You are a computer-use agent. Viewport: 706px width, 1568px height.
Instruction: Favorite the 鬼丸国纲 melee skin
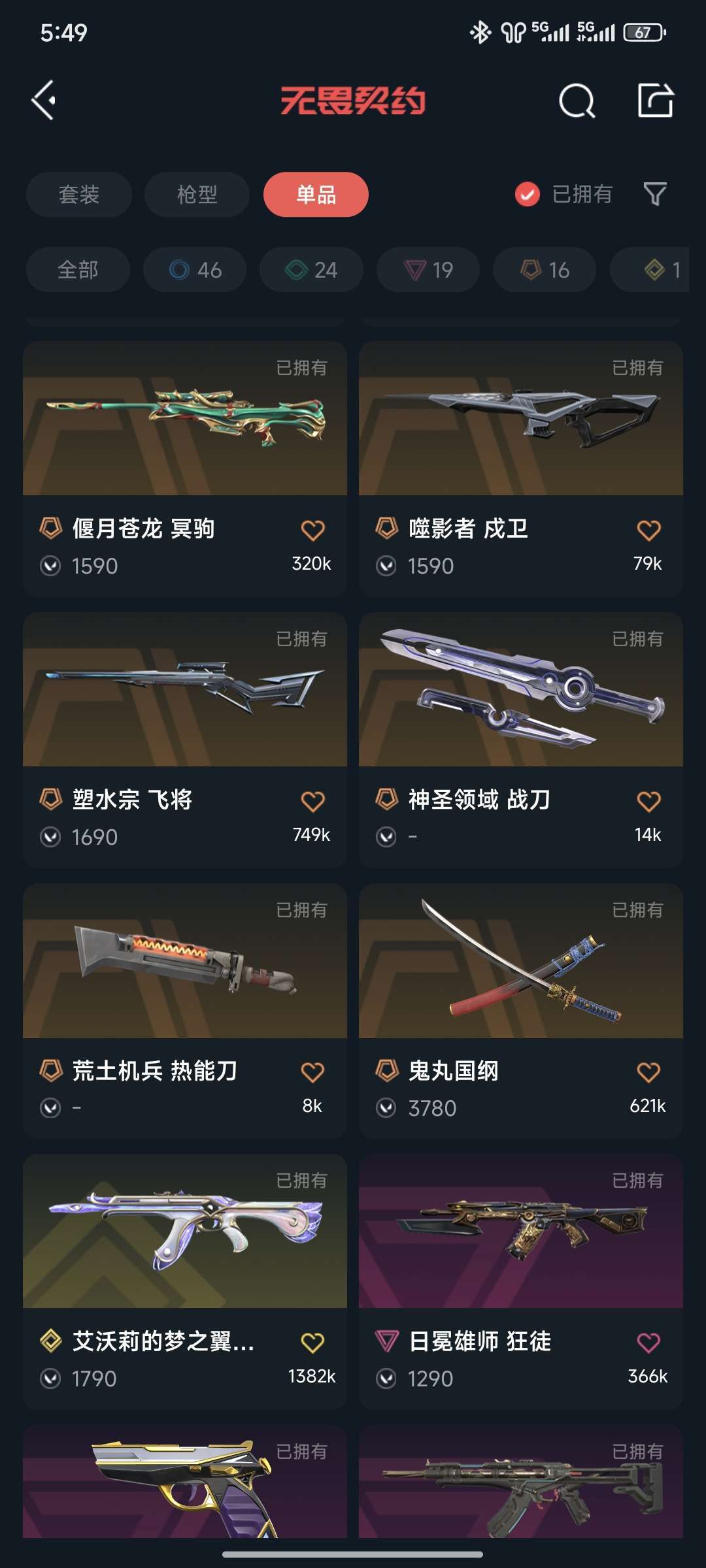coord(648,1068)
